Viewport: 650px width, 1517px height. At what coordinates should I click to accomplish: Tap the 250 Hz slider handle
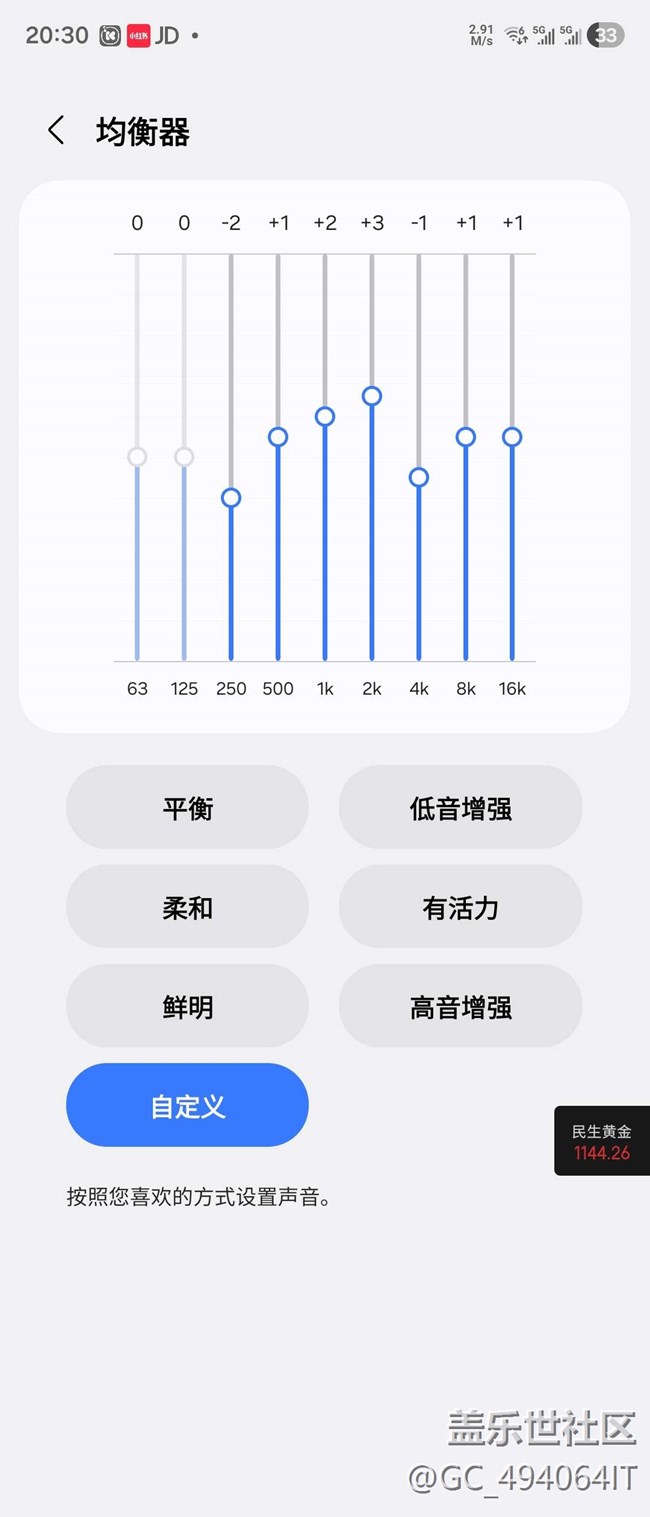point(231,498)
